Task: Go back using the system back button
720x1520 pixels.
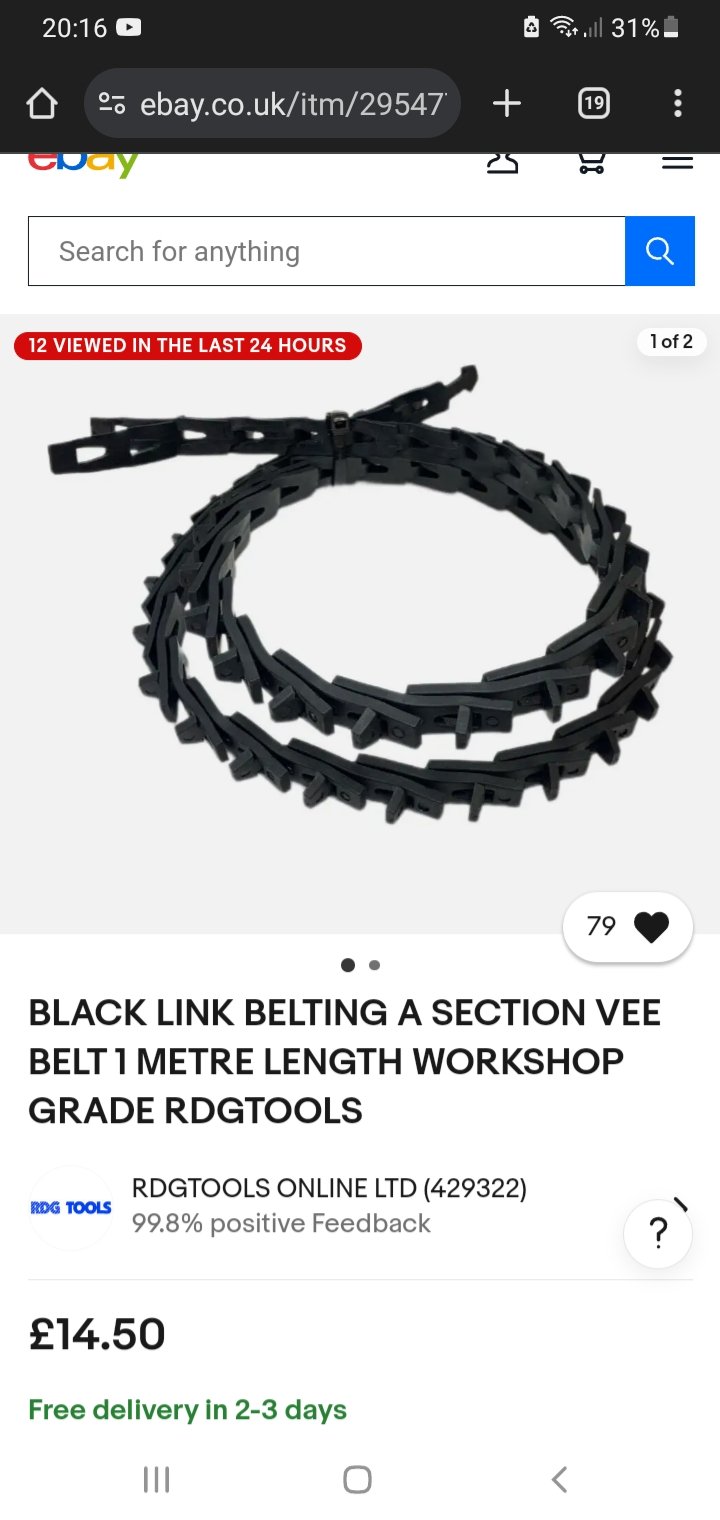Action: pyautogui.click(x=560, y=1479)
